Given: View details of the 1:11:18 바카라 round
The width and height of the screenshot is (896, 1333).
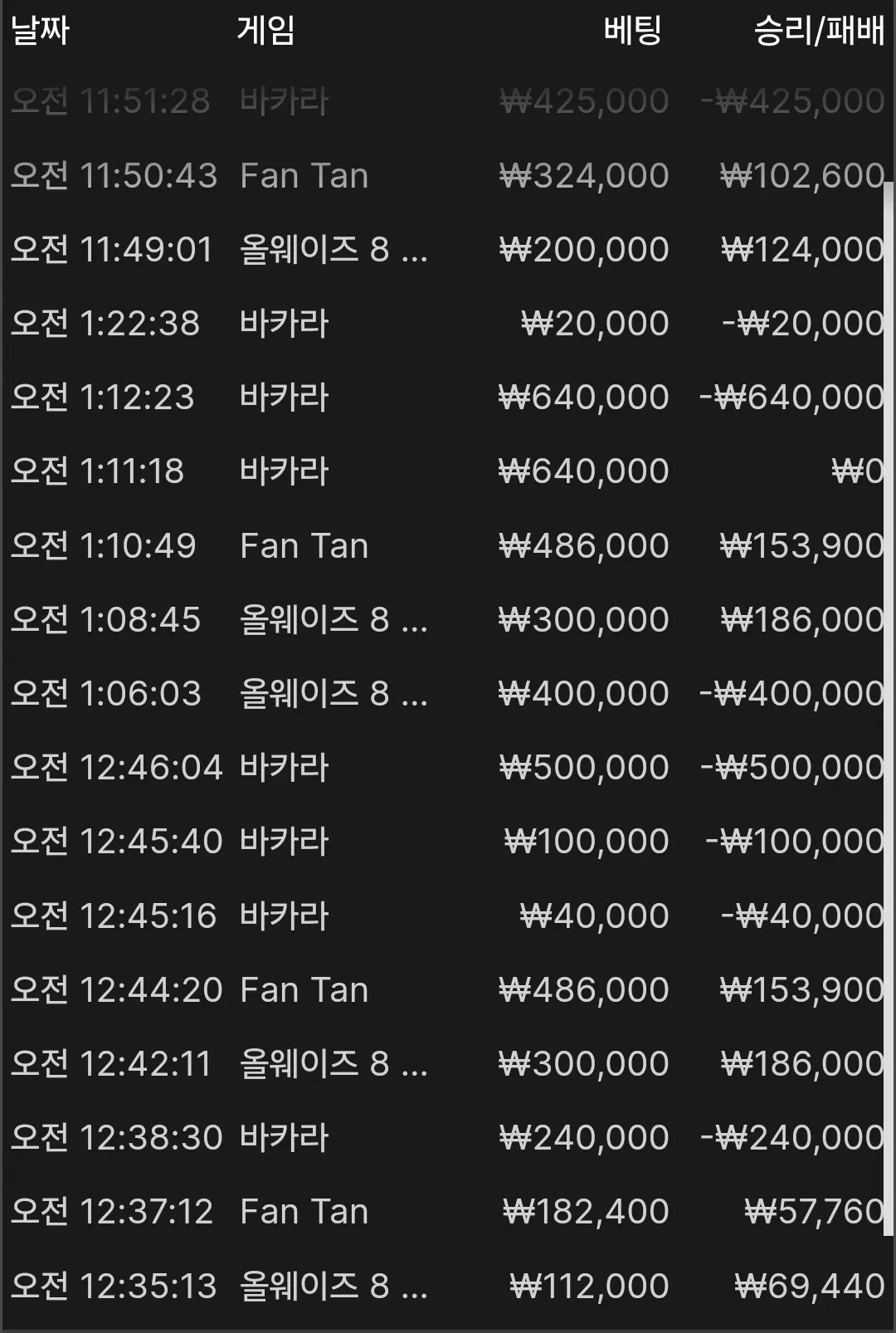Looking at the screenshot, I should (x=448, y=471).
